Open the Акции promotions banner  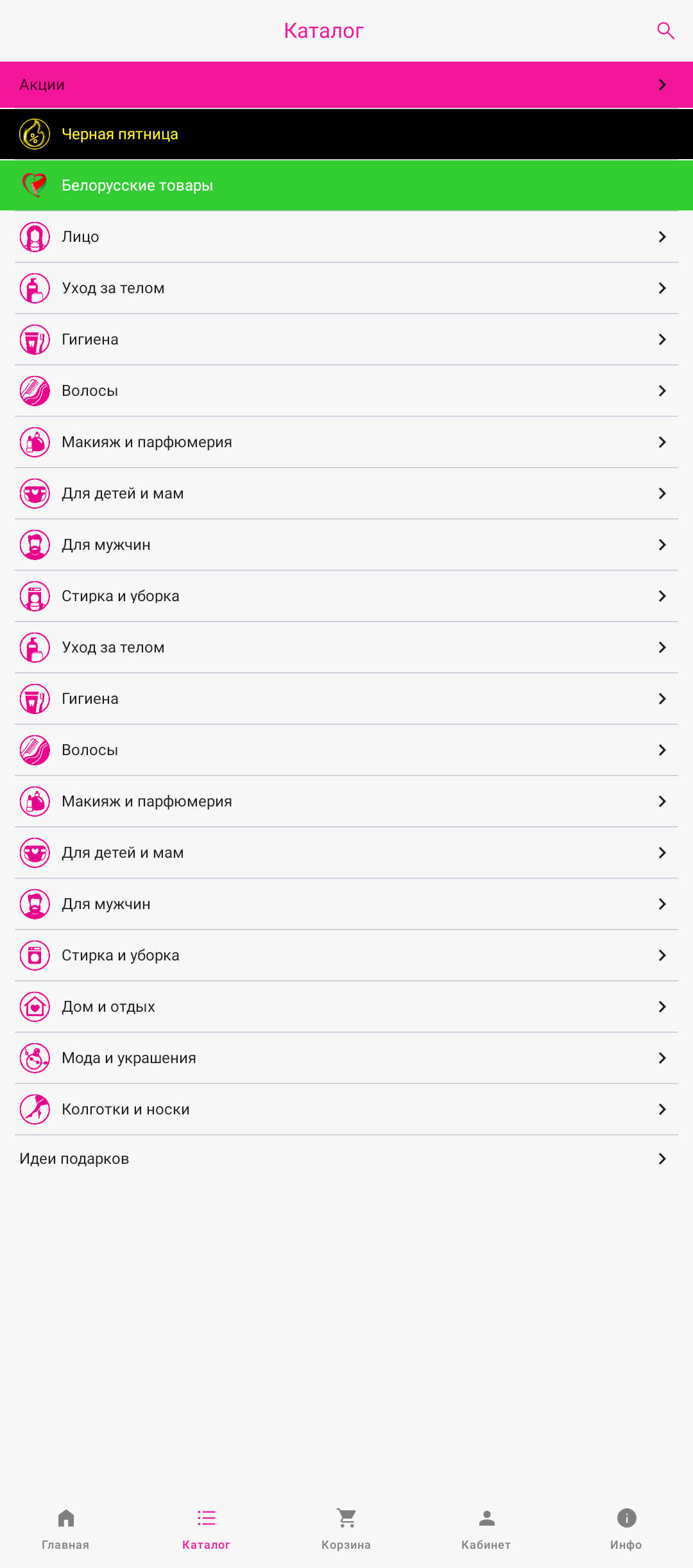pyautogui.click(x=346, y=85)
